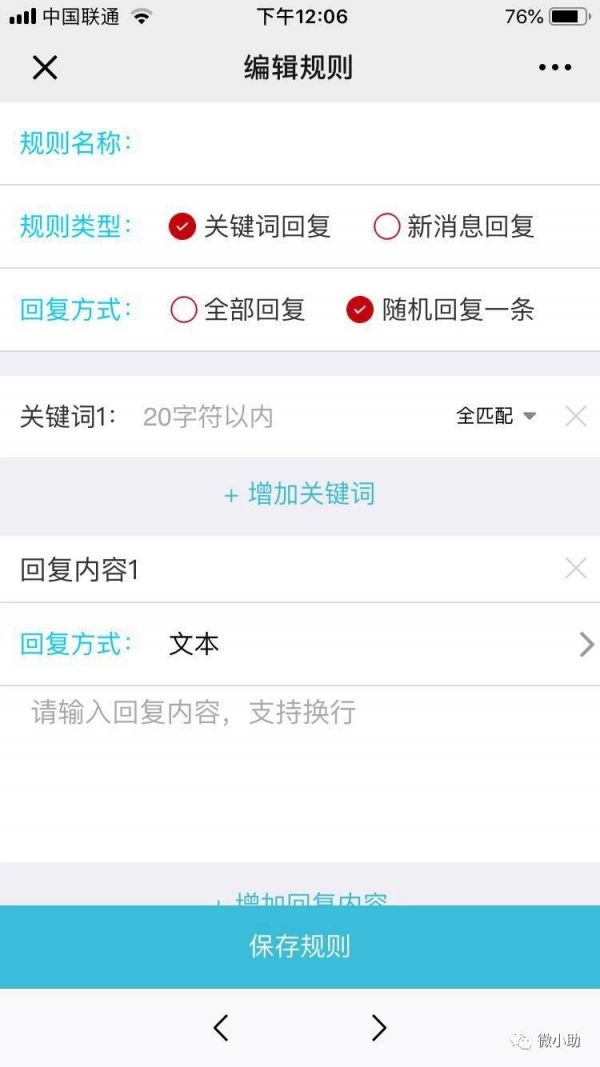Tap 增加关键词 to add keyword

click(x=299, y=494)
